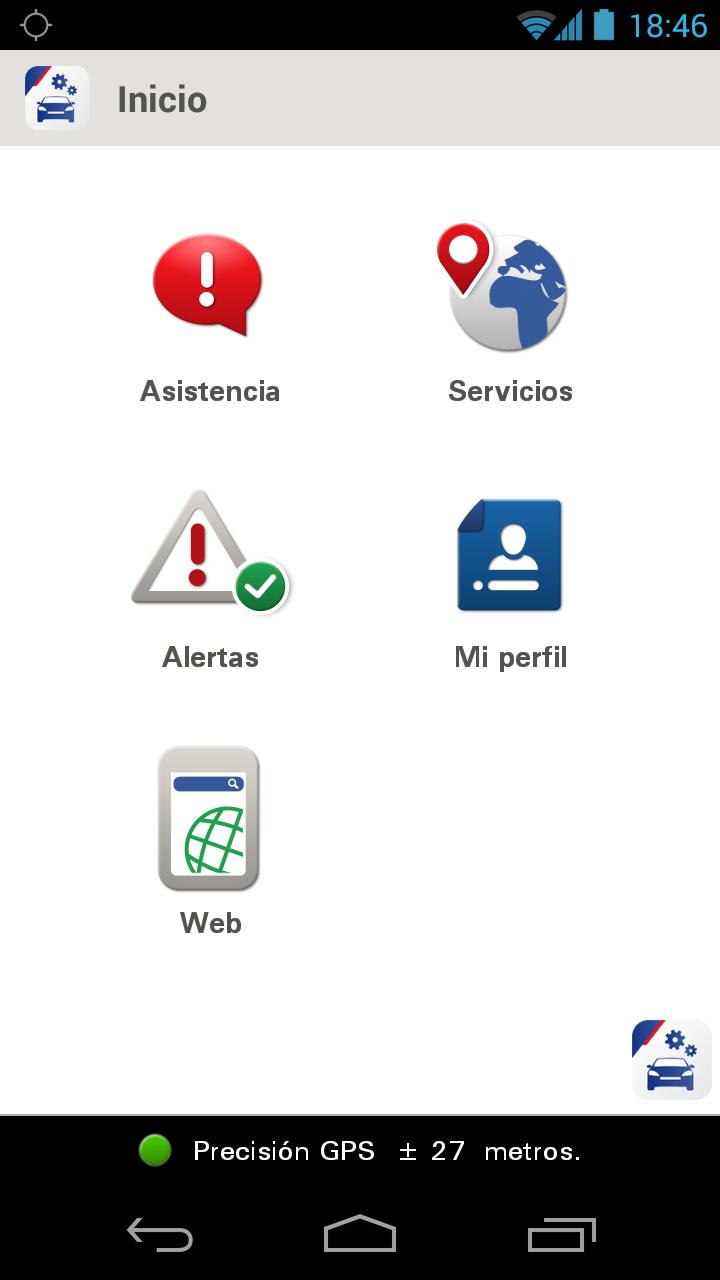Tap the app logo in the header
The height and width of the screenshot is (1280, 720).
point(55,97)
